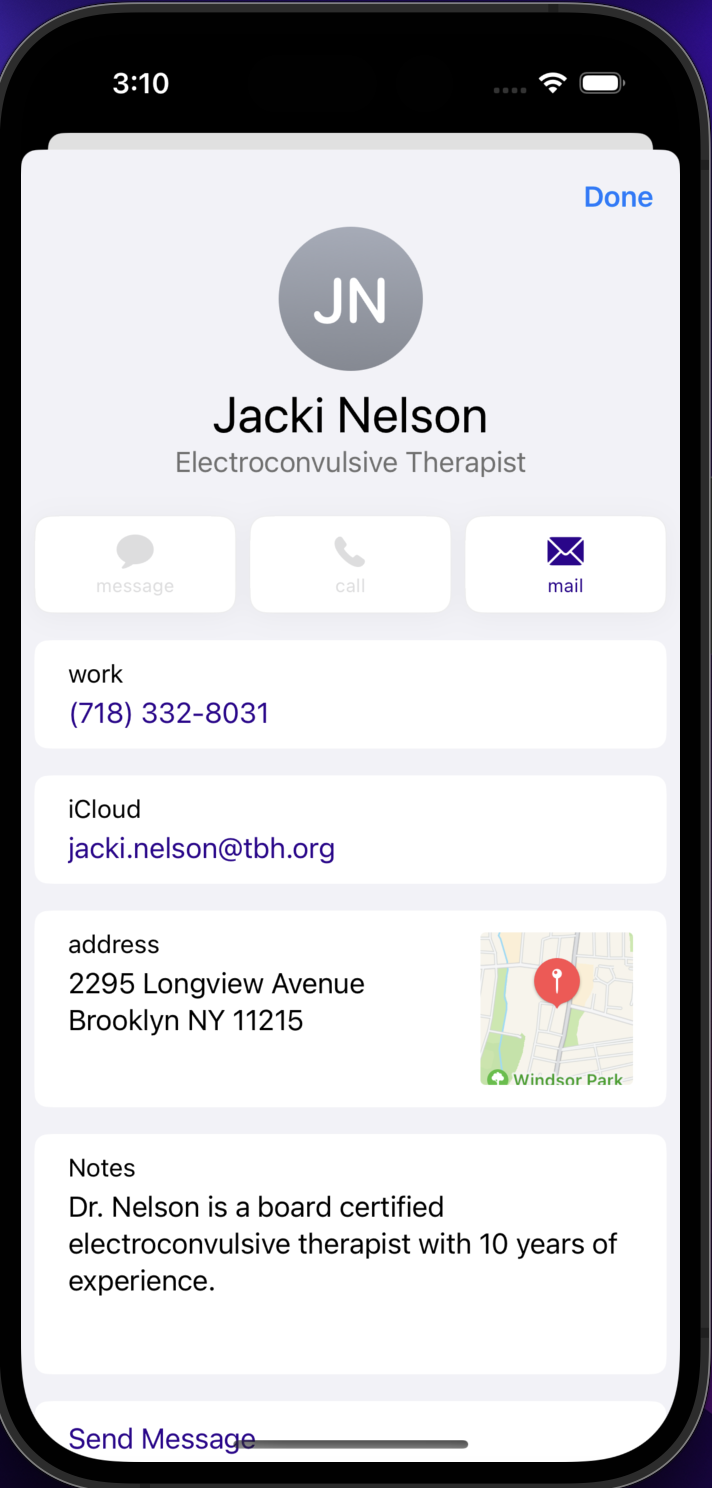The image size is (712, 1488).
Task: Tap Done to close the contact card
Action: 617,197
